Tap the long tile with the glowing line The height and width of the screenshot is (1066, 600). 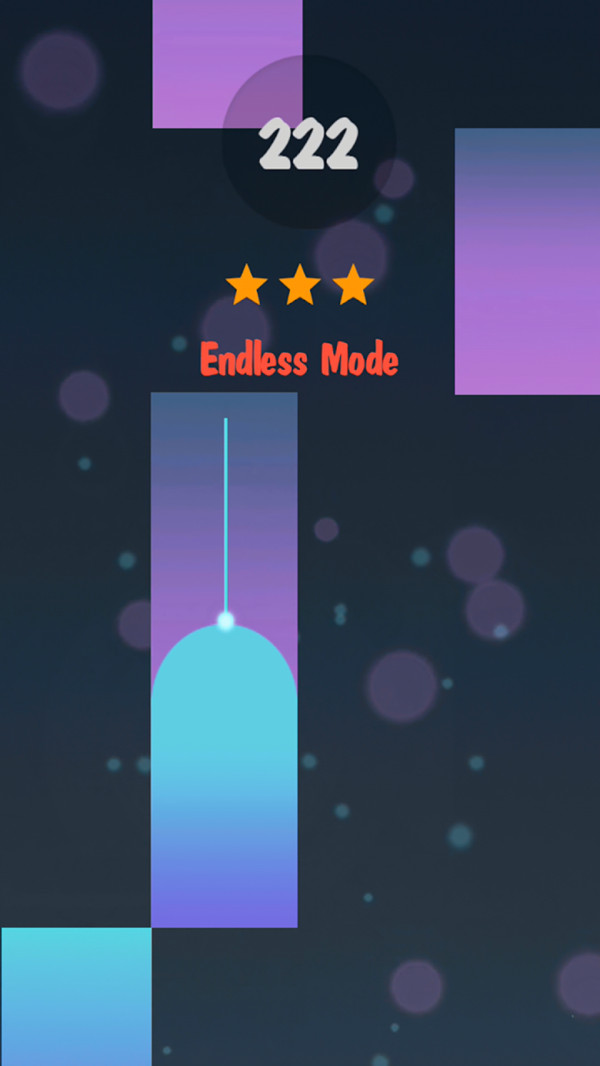point(224,660)
